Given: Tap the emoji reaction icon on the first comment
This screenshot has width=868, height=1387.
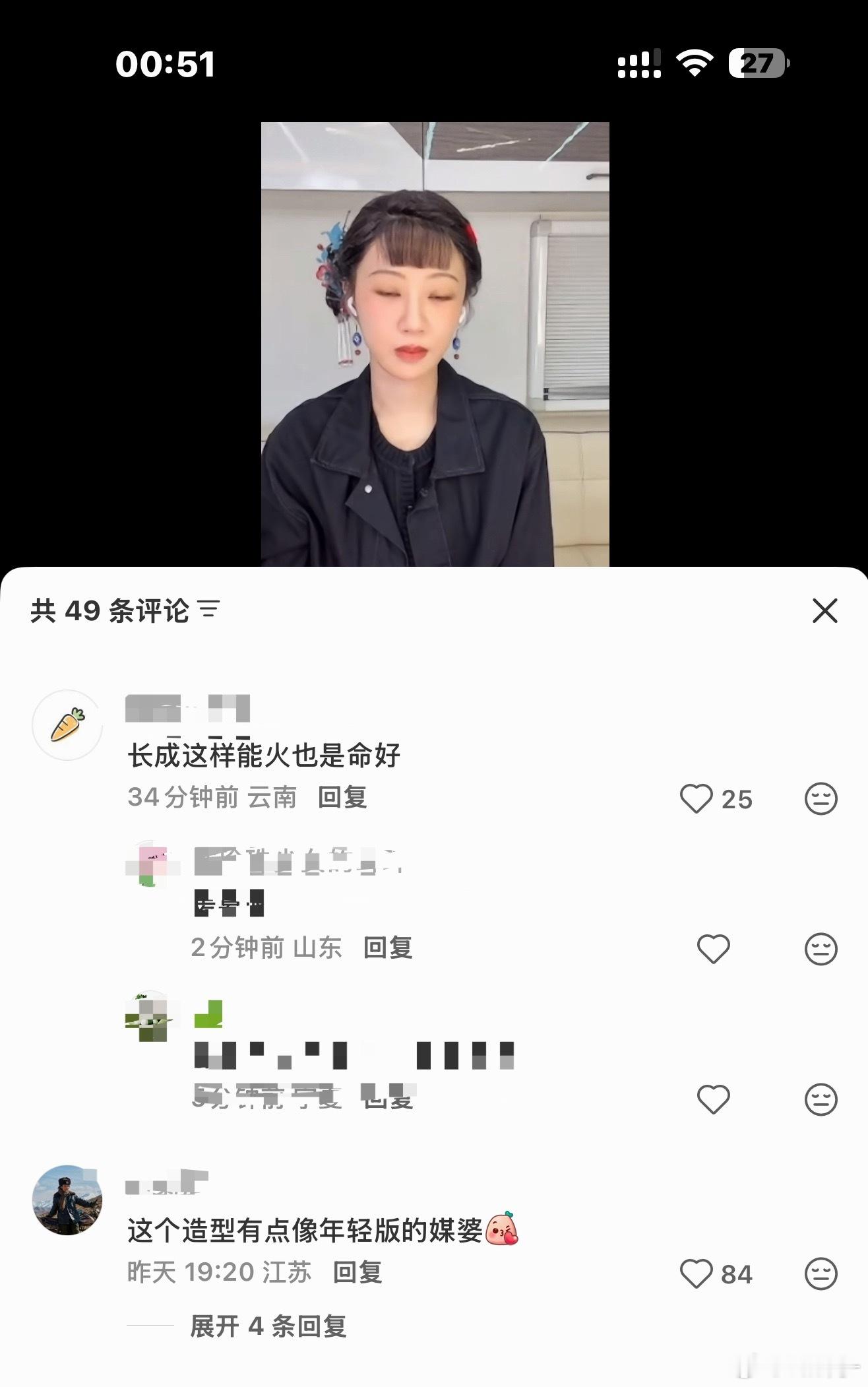Looking at the screenshot, I should tap(820, 799).
